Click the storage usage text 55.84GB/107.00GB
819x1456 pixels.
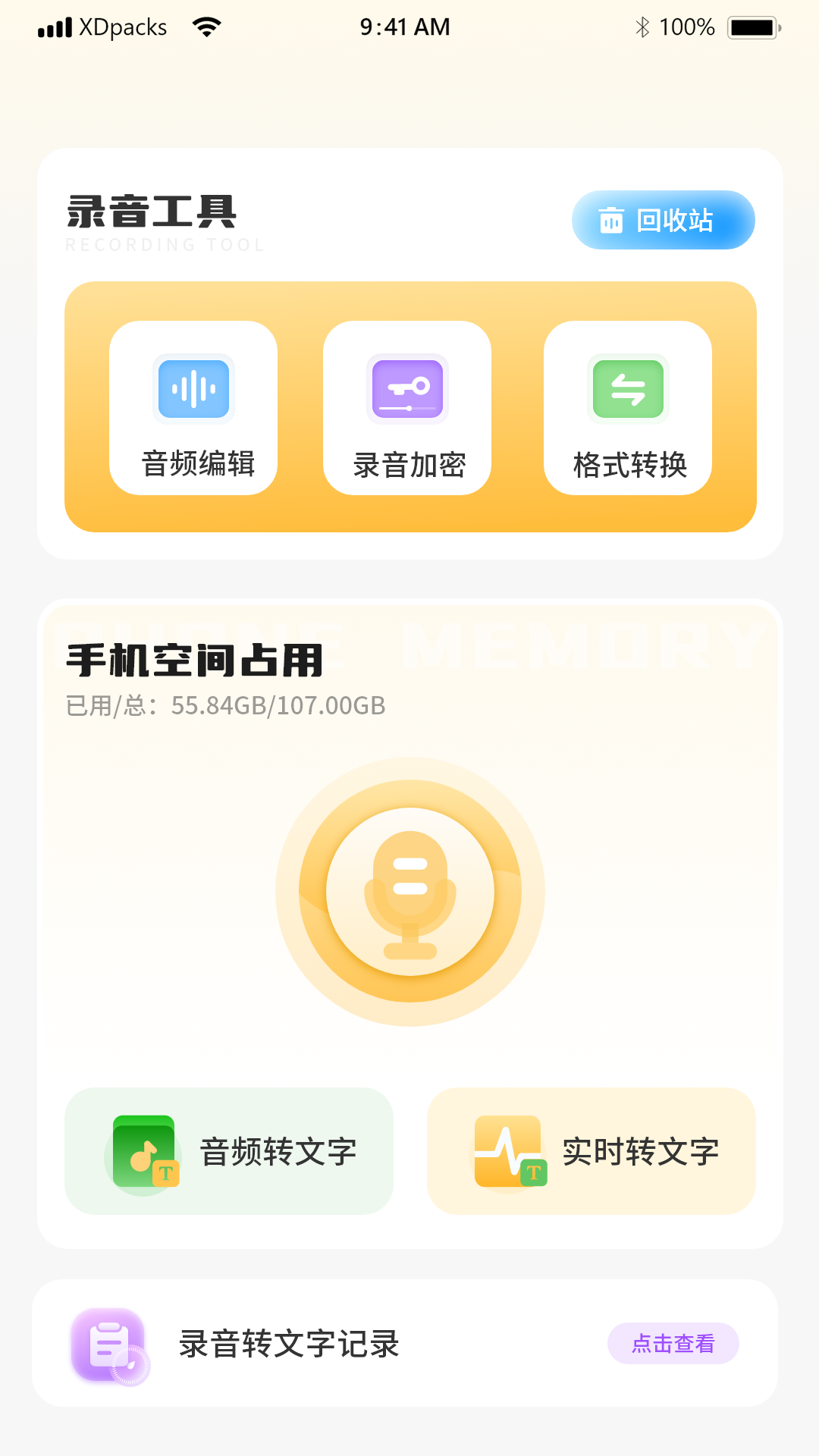click(x=277, y=705)
